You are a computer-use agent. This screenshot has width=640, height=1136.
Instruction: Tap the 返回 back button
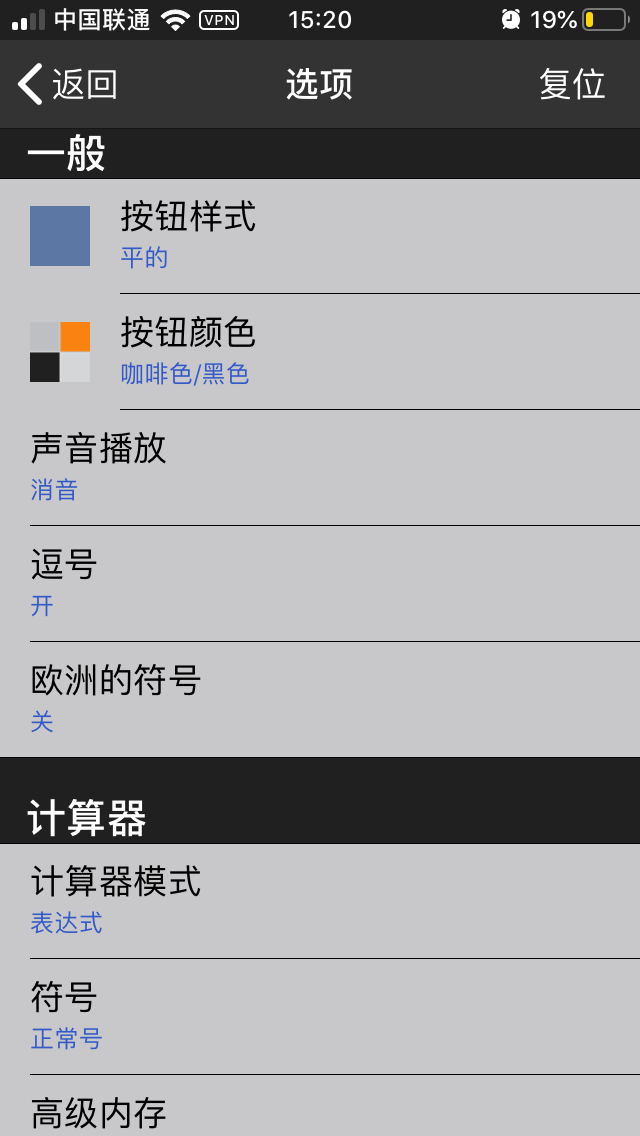click(x=68, y=84)
